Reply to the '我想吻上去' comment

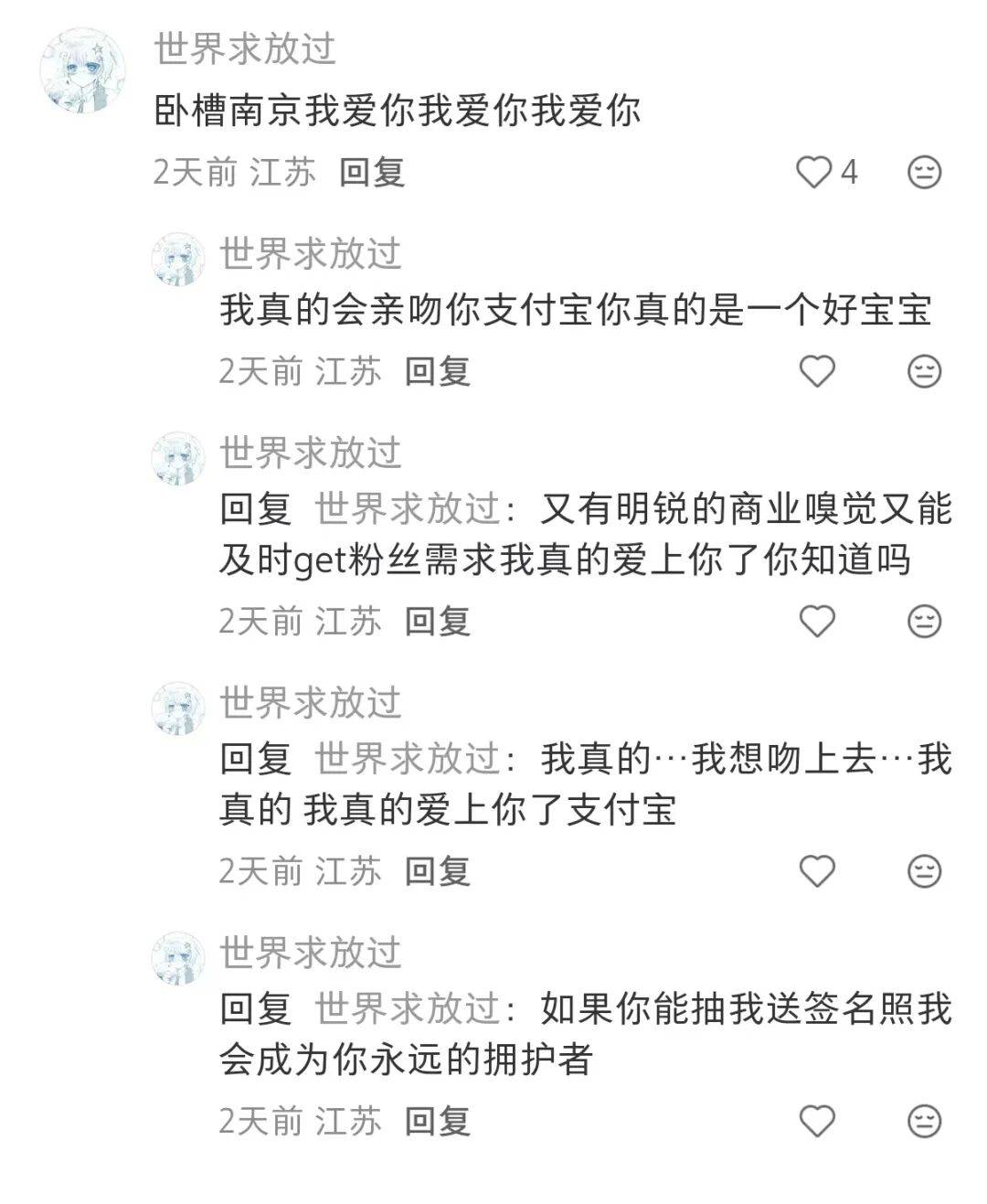(x=437, y=871)
